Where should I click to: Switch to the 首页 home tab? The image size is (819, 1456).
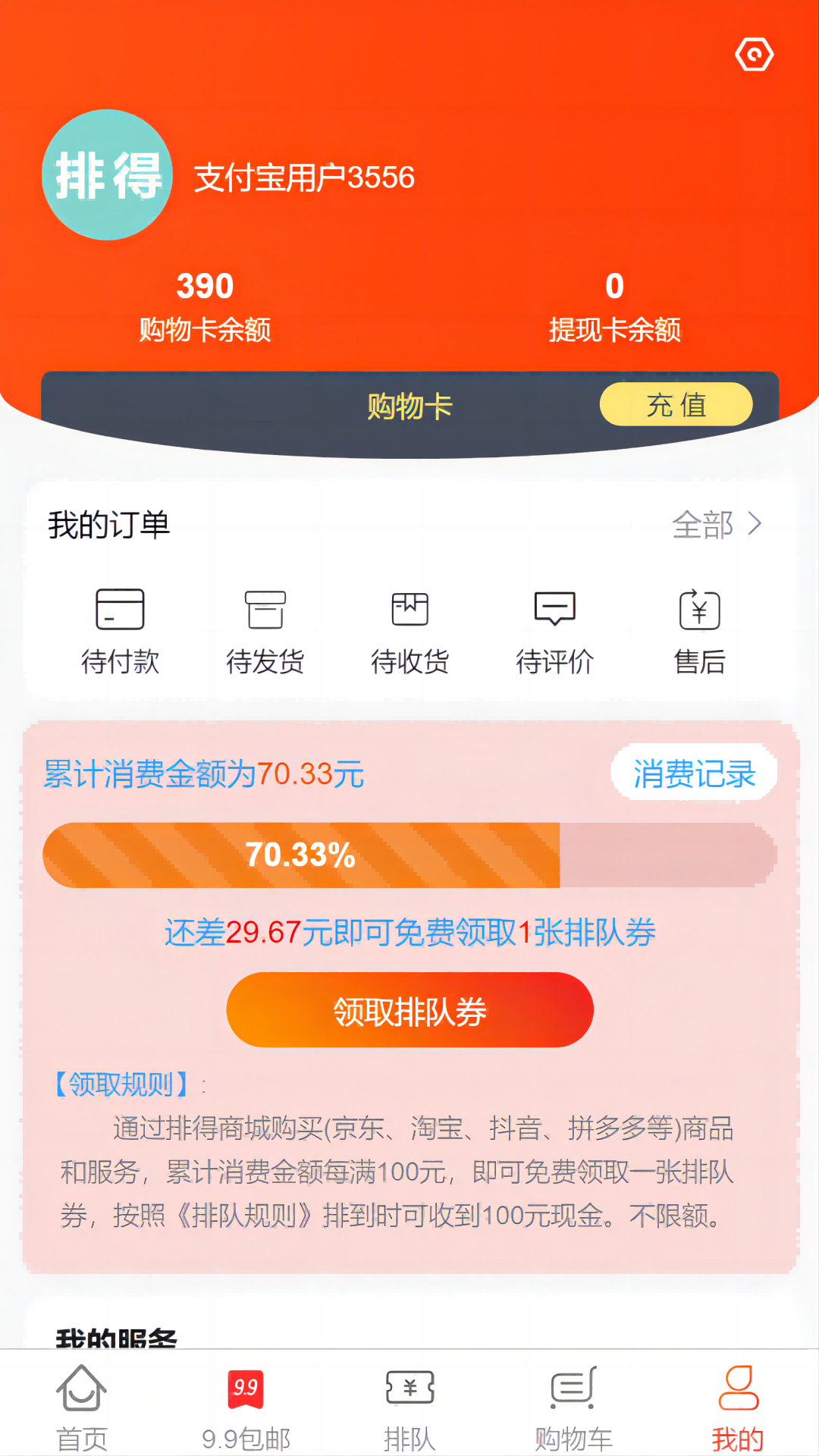tap(81, 1407)
